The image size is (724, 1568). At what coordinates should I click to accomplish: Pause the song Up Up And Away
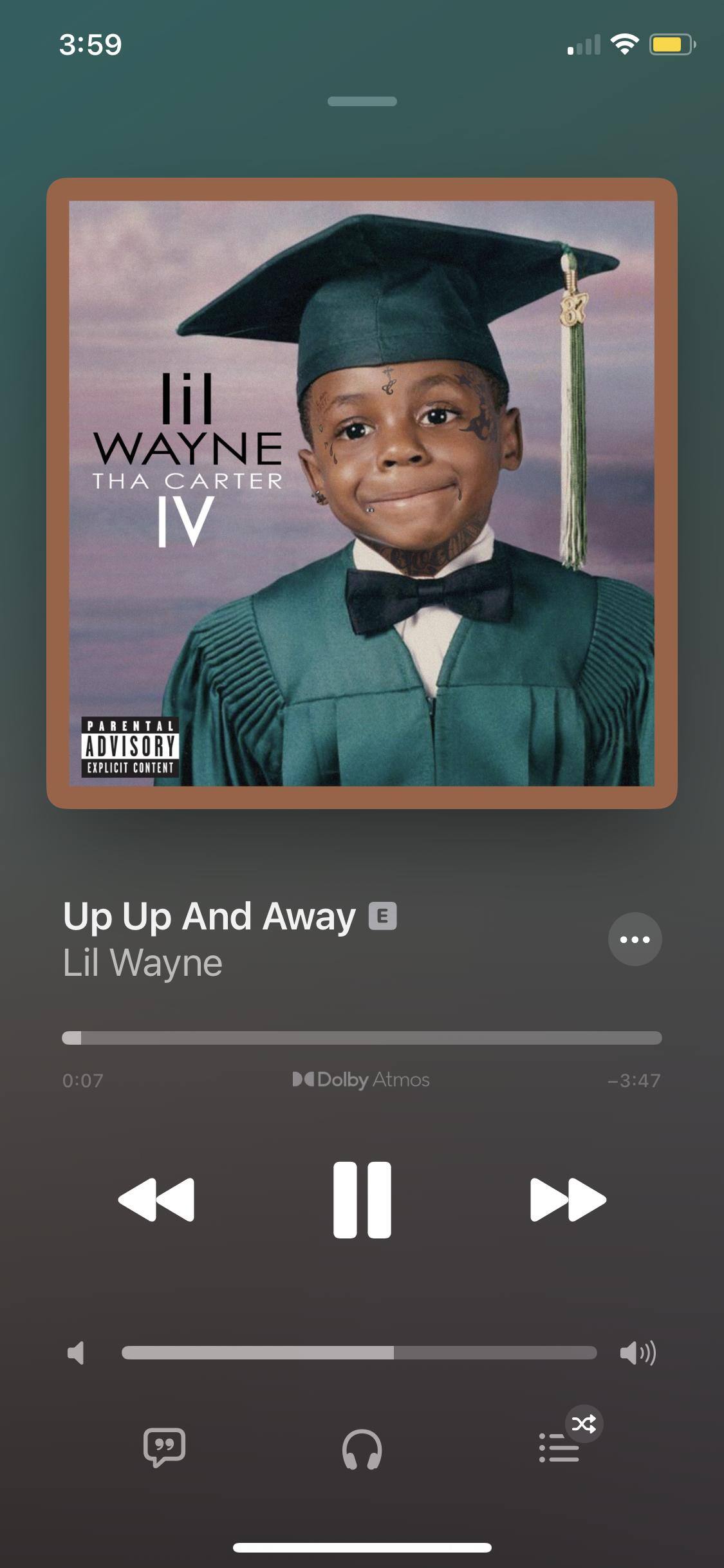pos(362,1200)
